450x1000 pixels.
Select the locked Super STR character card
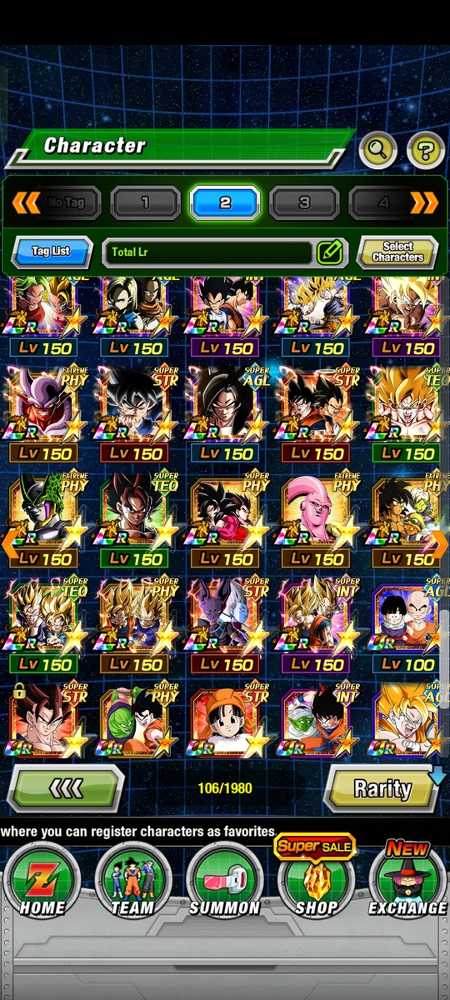[x=42, y=720]
